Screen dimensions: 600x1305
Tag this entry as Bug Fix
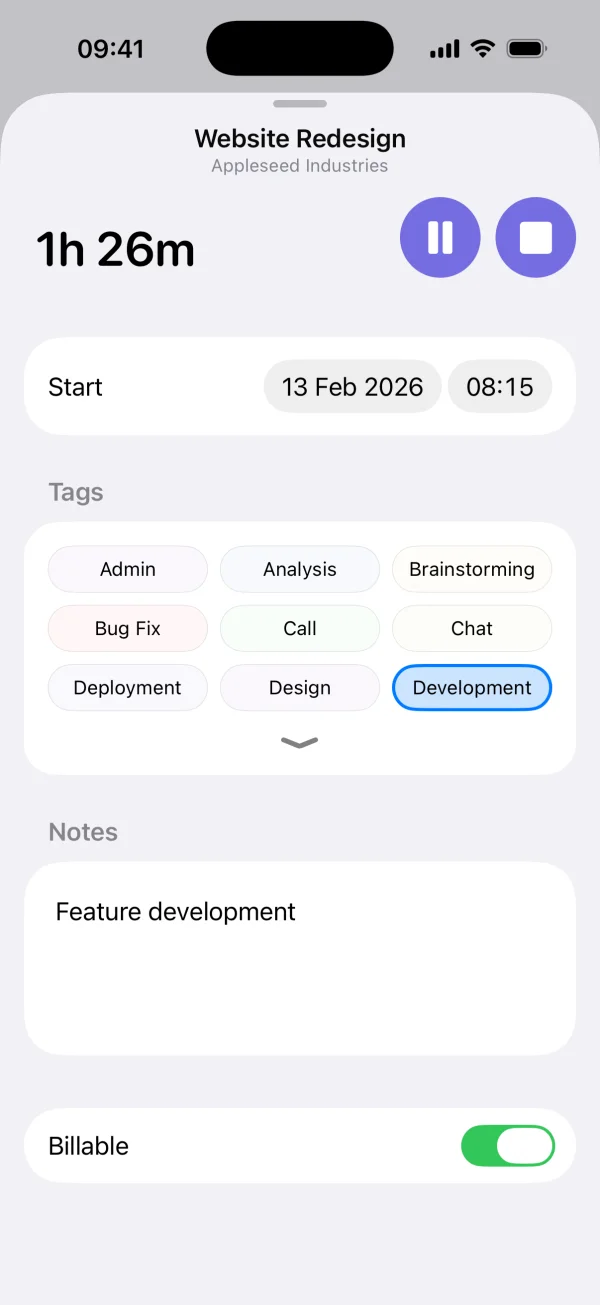(128, 628)
